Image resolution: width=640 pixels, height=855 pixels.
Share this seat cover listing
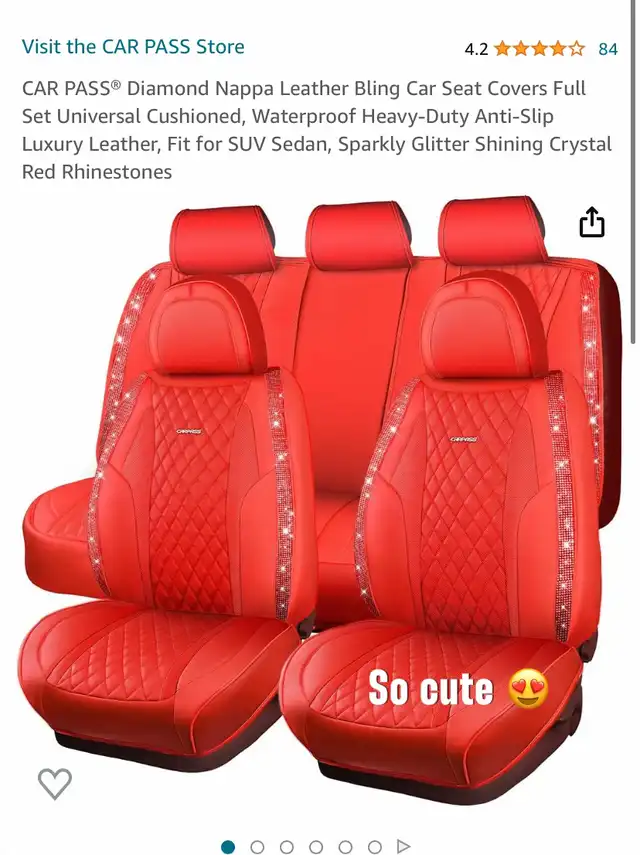click(x=592, y=222)
